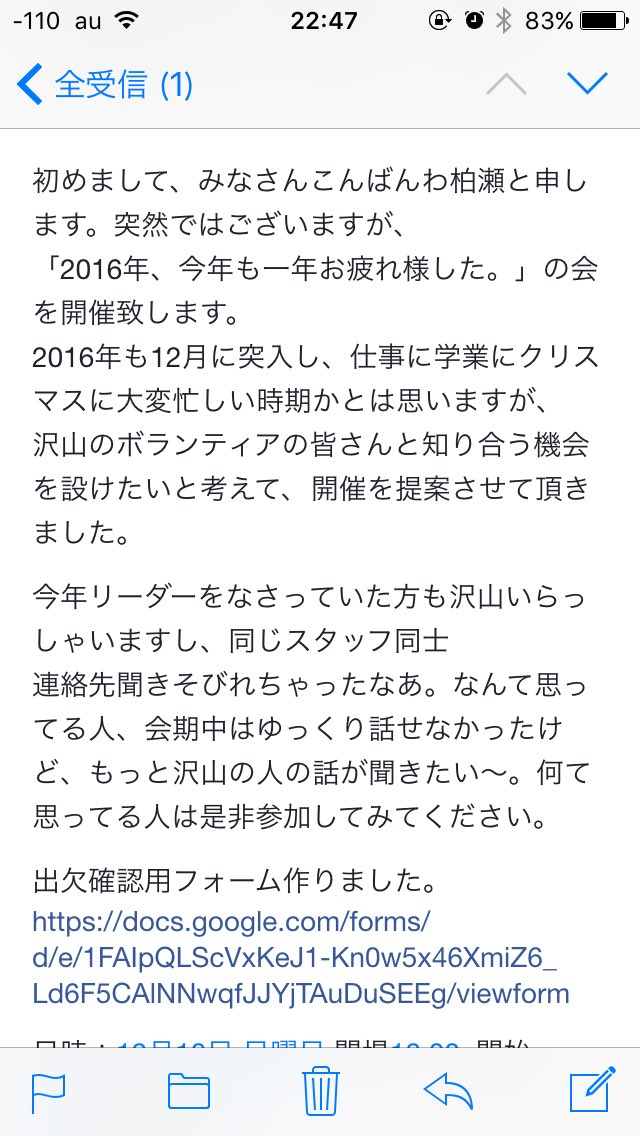Compose a new email
The height and width of the screenshot is (1136, 640).
click(592, 1089)
